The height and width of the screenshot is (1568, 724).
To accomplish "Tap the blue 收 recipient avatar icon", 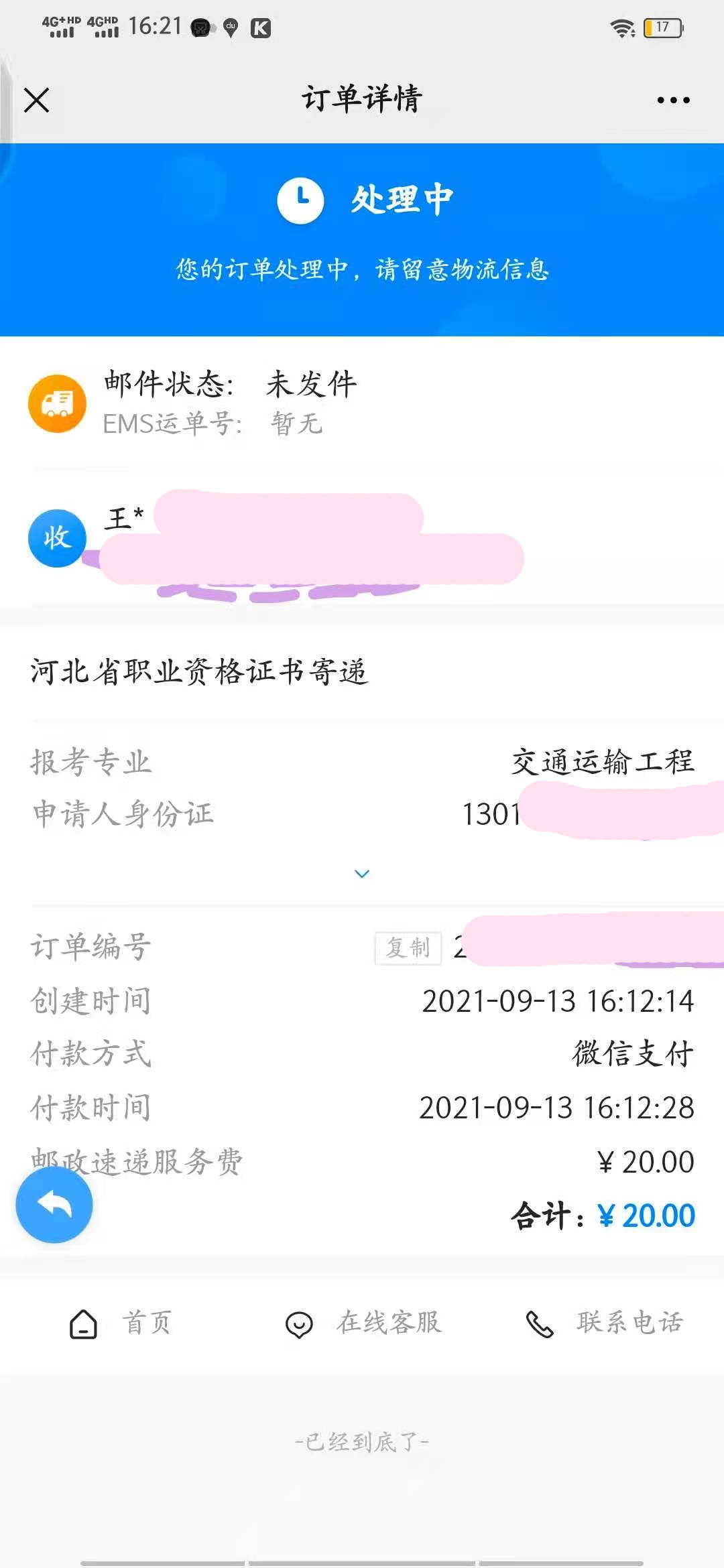I will tap(57, 539).
